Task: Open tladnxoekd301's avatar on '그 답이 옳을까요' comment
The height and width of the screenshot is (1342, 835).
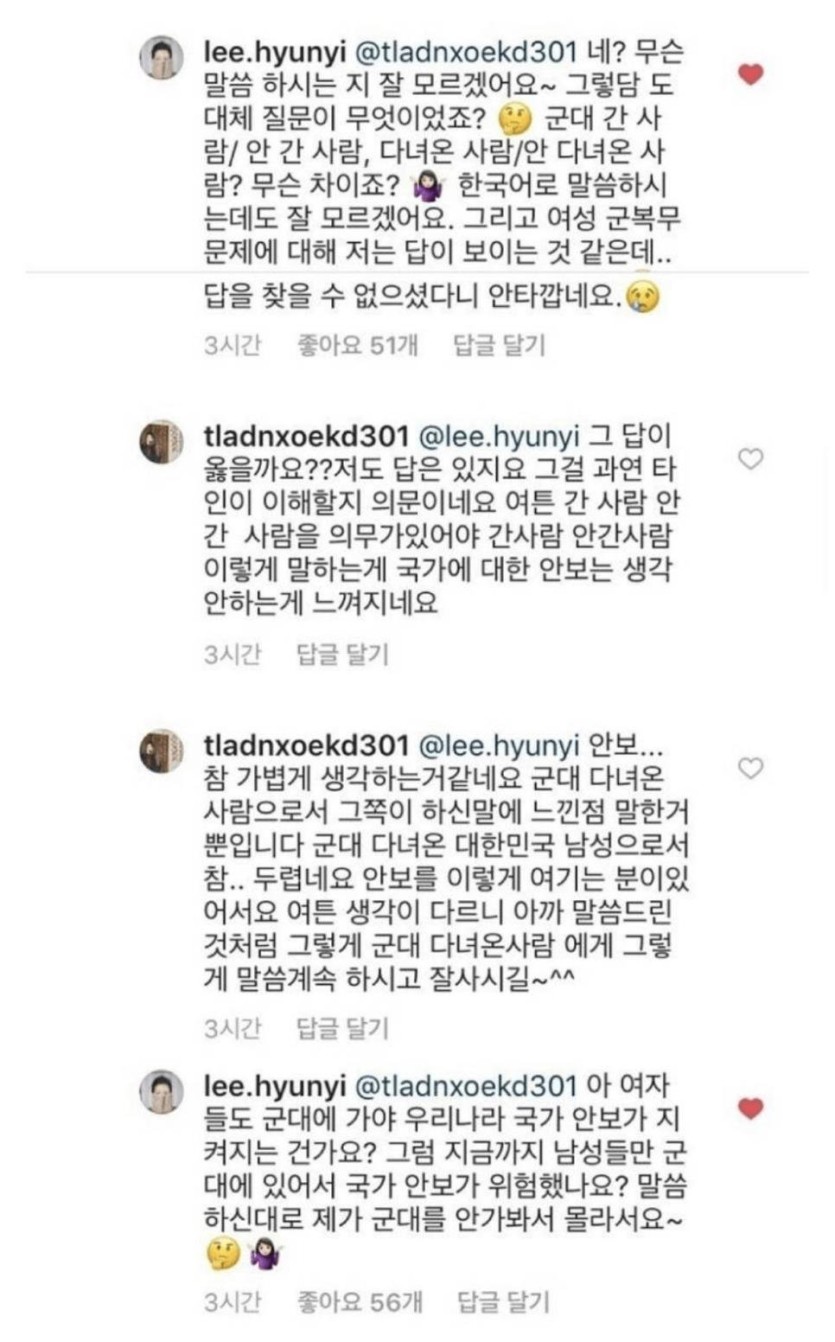Action: [161, 441]
